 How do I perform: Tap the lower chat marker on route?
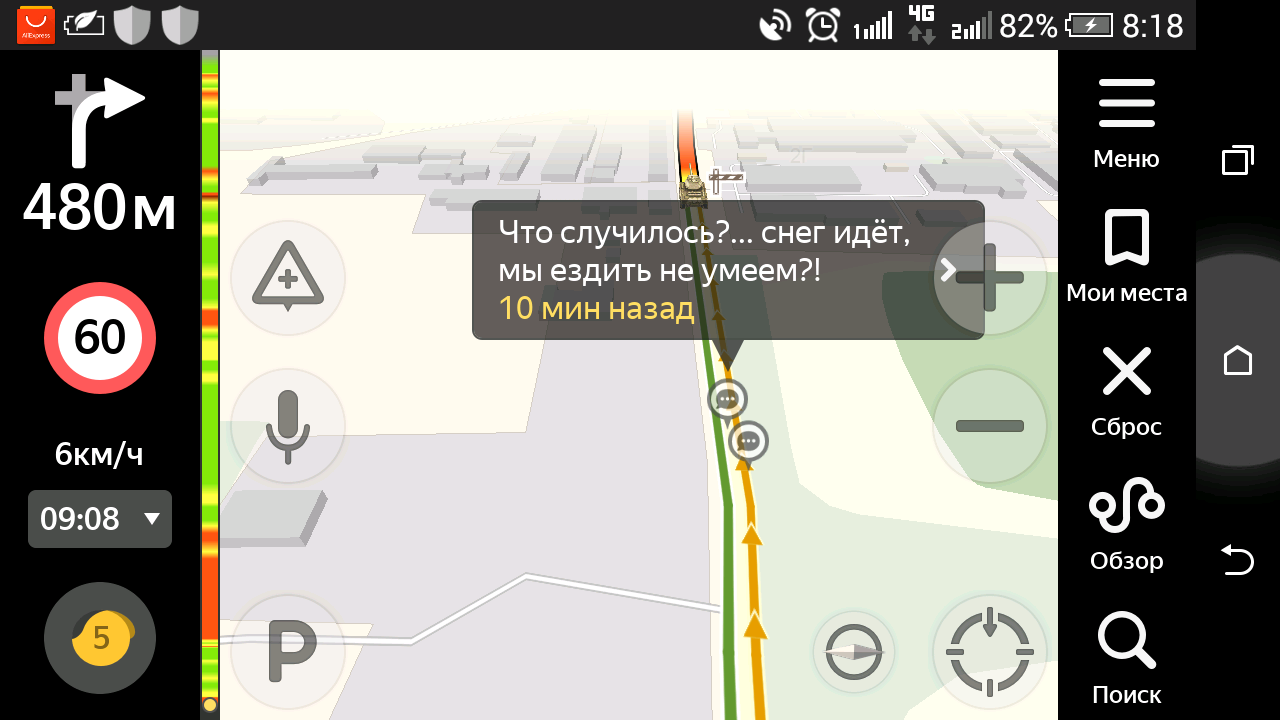click(x=749, y=441)
